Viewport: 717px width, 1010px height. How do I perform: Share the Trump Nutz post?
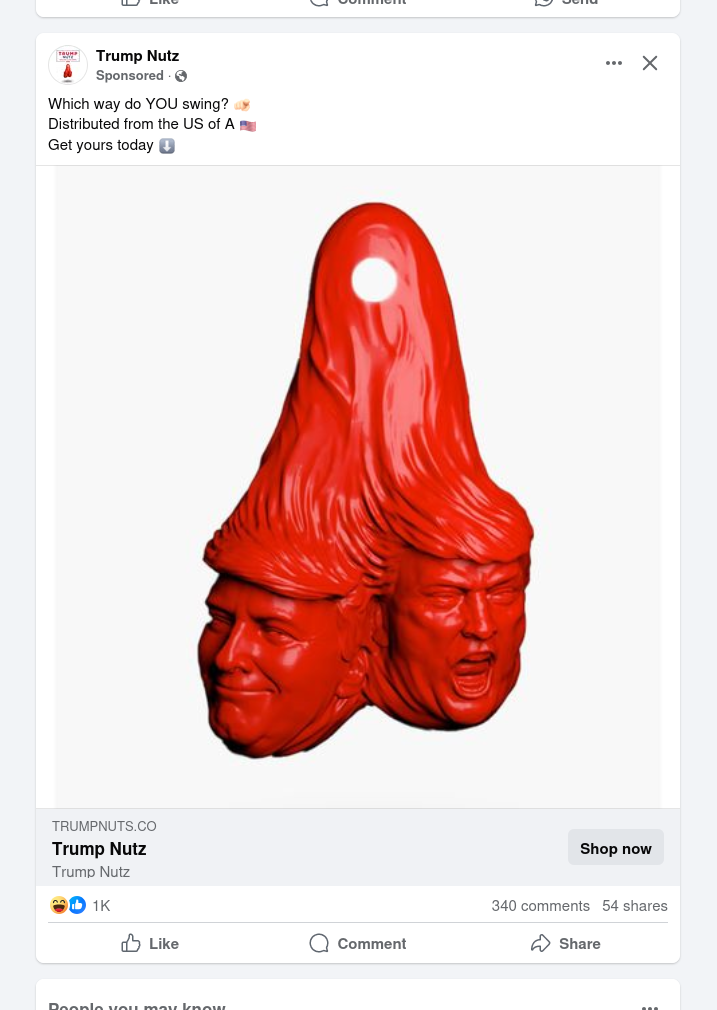pos(565,943)
